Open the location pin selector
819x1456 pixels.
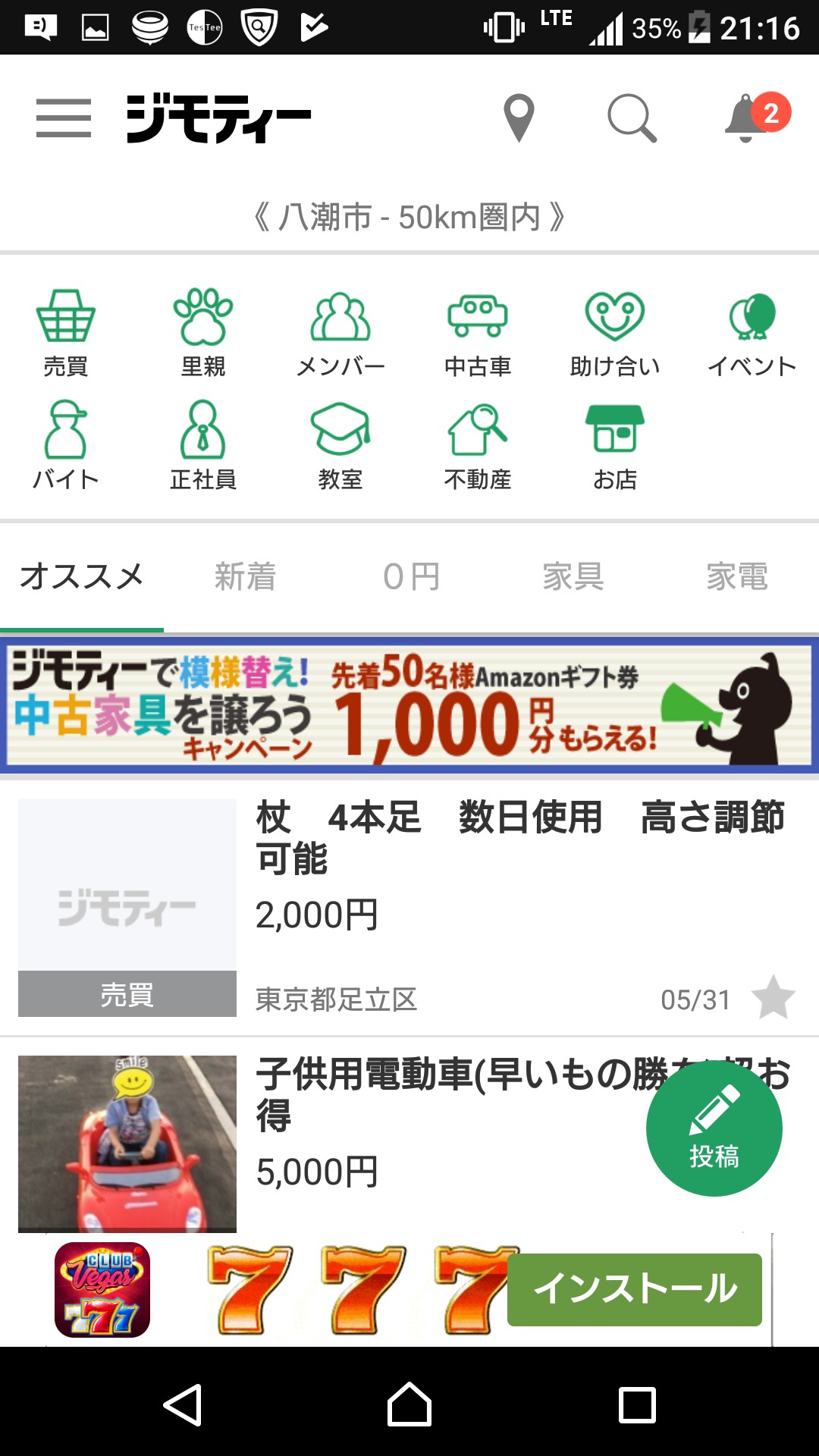click(x=519, y=118)
